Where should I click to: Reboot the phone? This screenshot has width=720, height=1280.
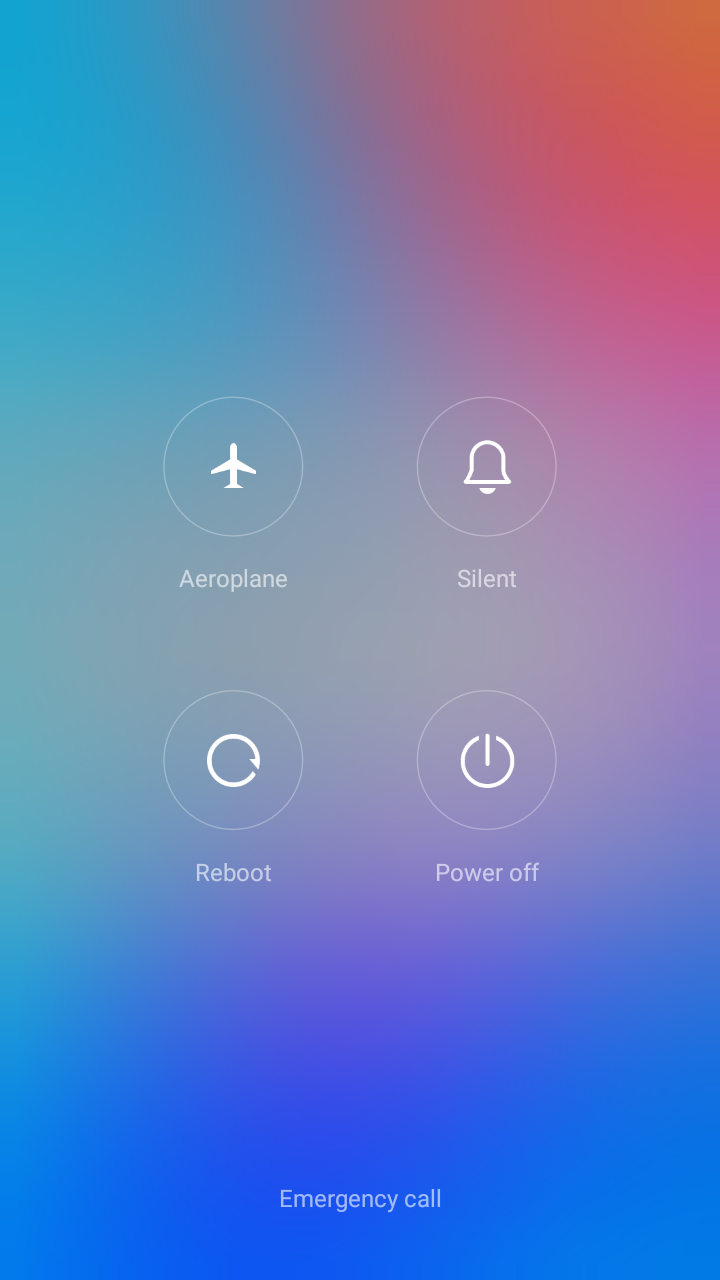233,760
